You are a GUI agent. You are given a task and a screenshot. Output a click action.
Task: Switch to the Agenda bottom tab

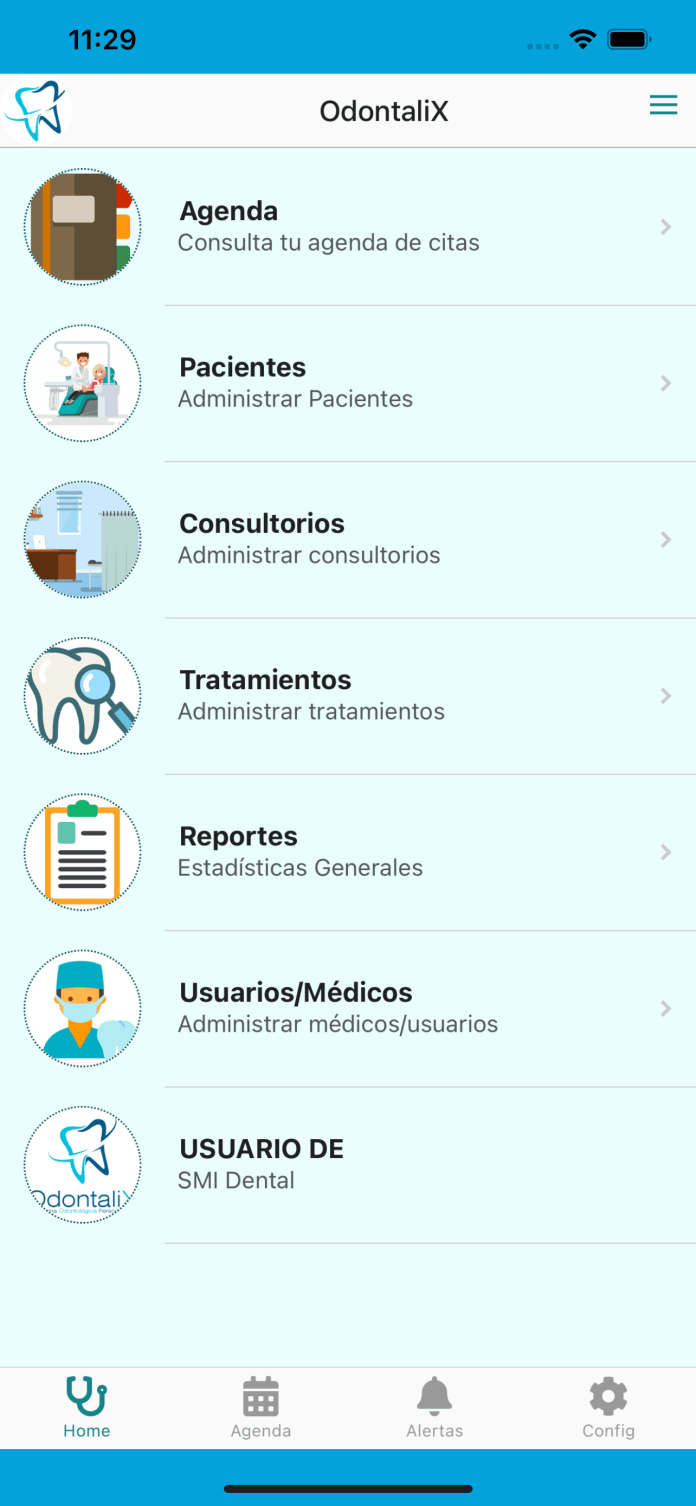click(x=261, y=1408)
